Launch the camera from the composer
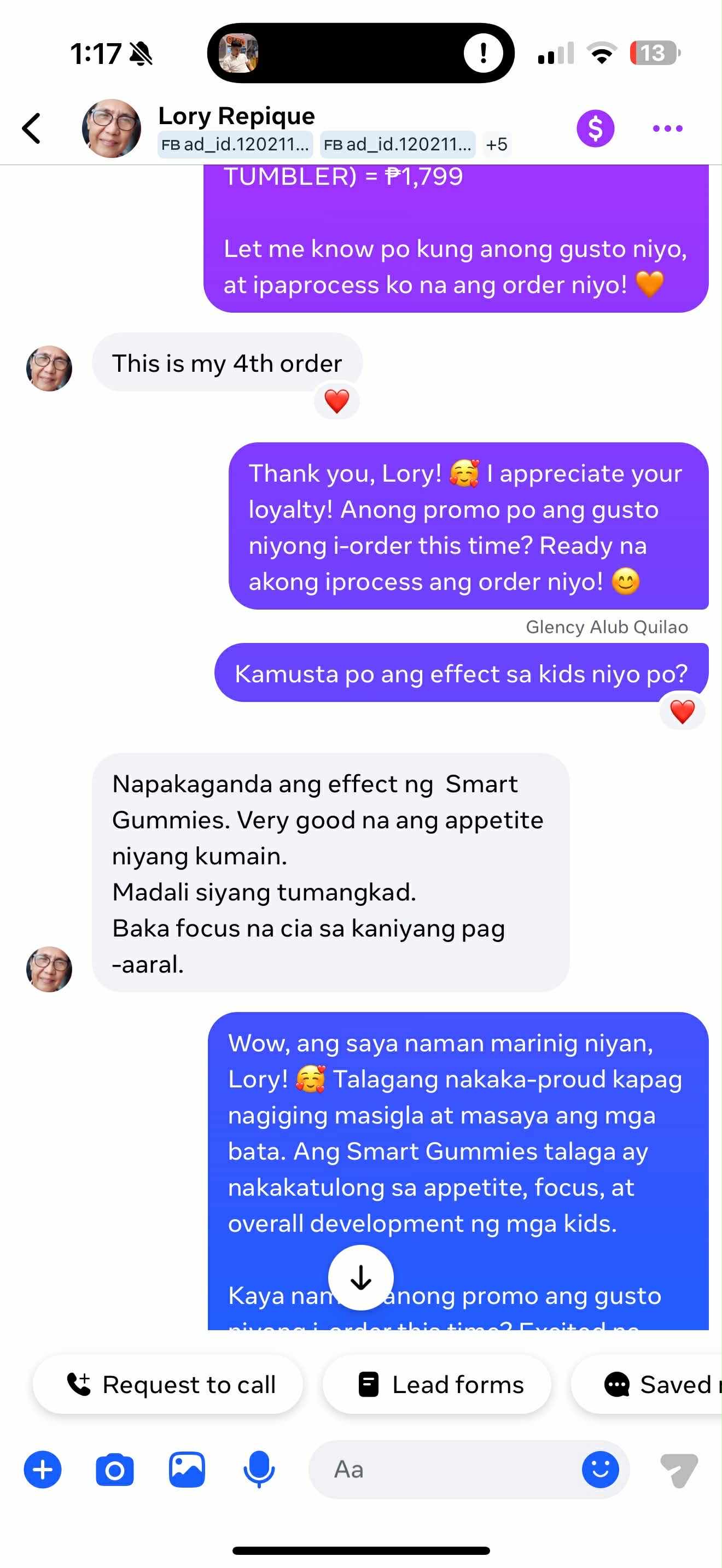The width and height of the screenshot is (722, 1568). click(114, 1470)
